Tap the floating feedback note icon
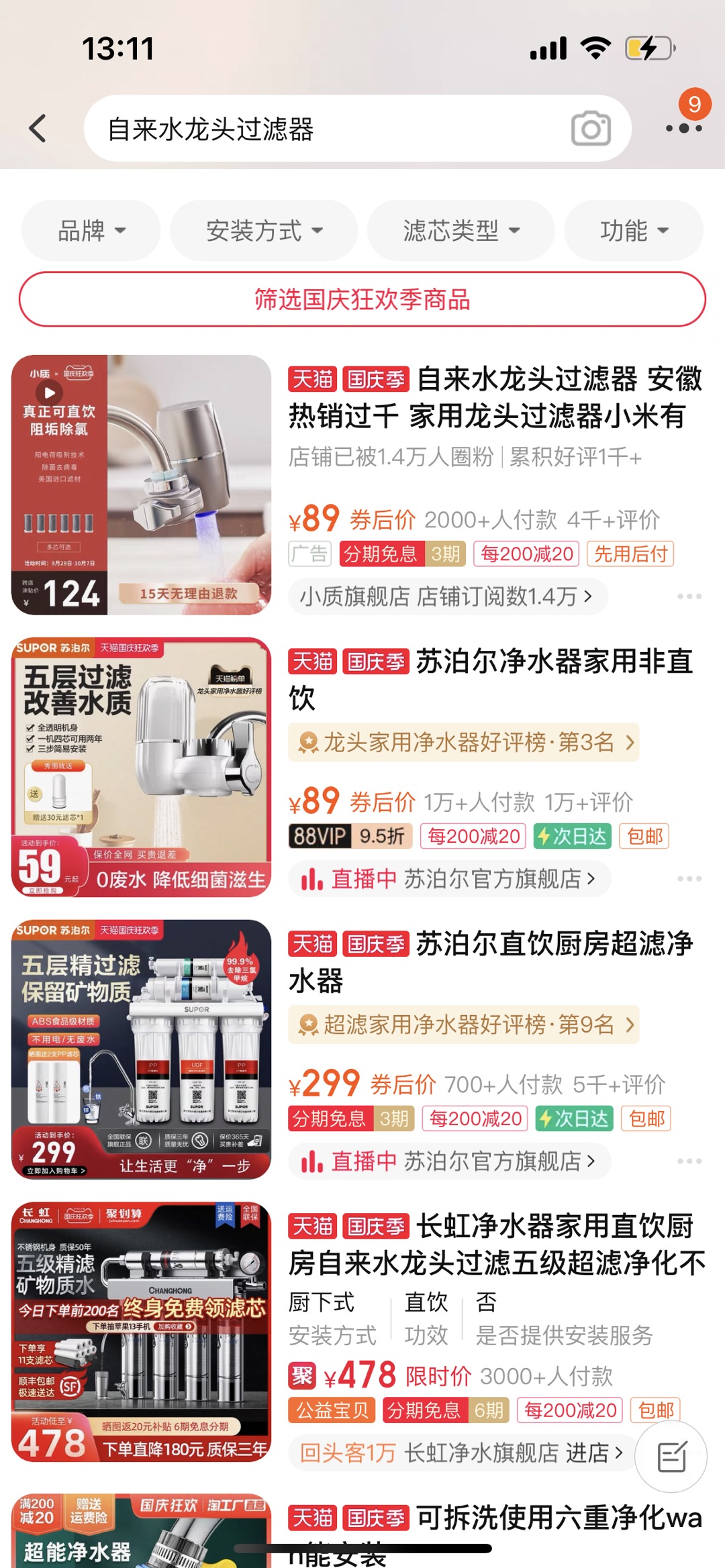Viewport: 725px width, 1568px height. [x=671, y=1457]
